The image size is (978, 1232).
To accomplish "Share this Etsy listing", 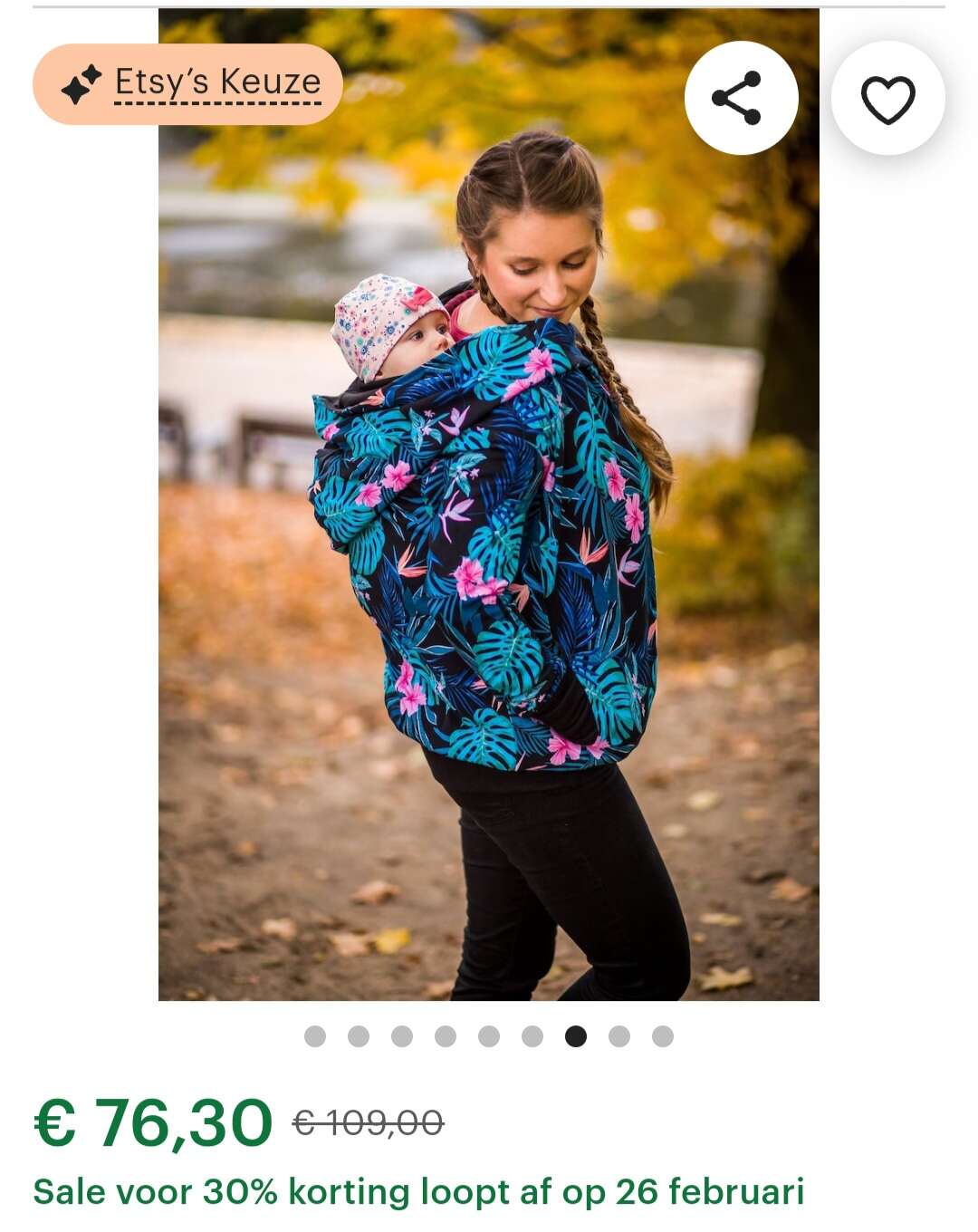I will (740, 98).
